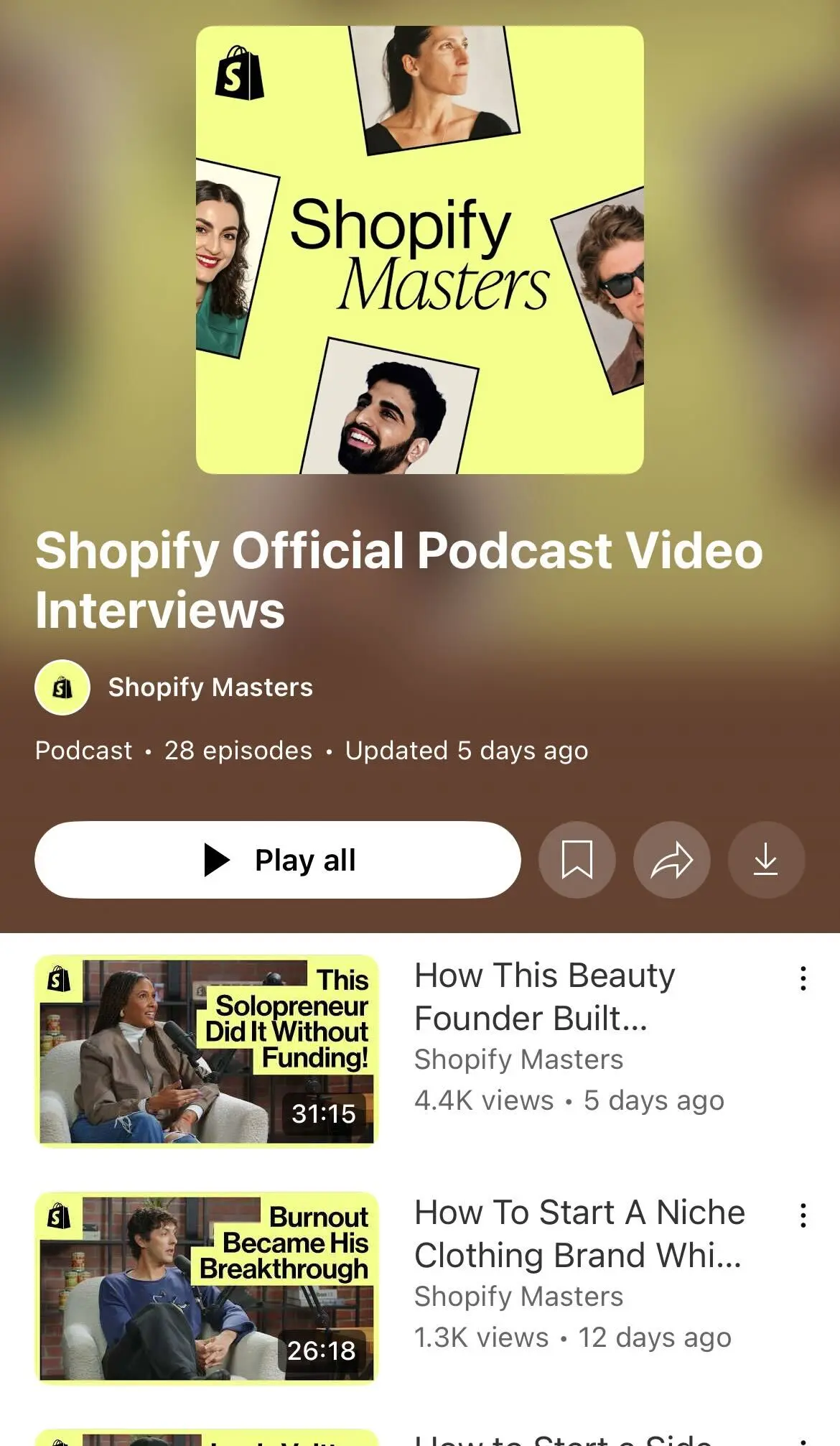Share this podcast playlist
The image size is (840, 1446).
pyautogui.click(x=672, y=860)
